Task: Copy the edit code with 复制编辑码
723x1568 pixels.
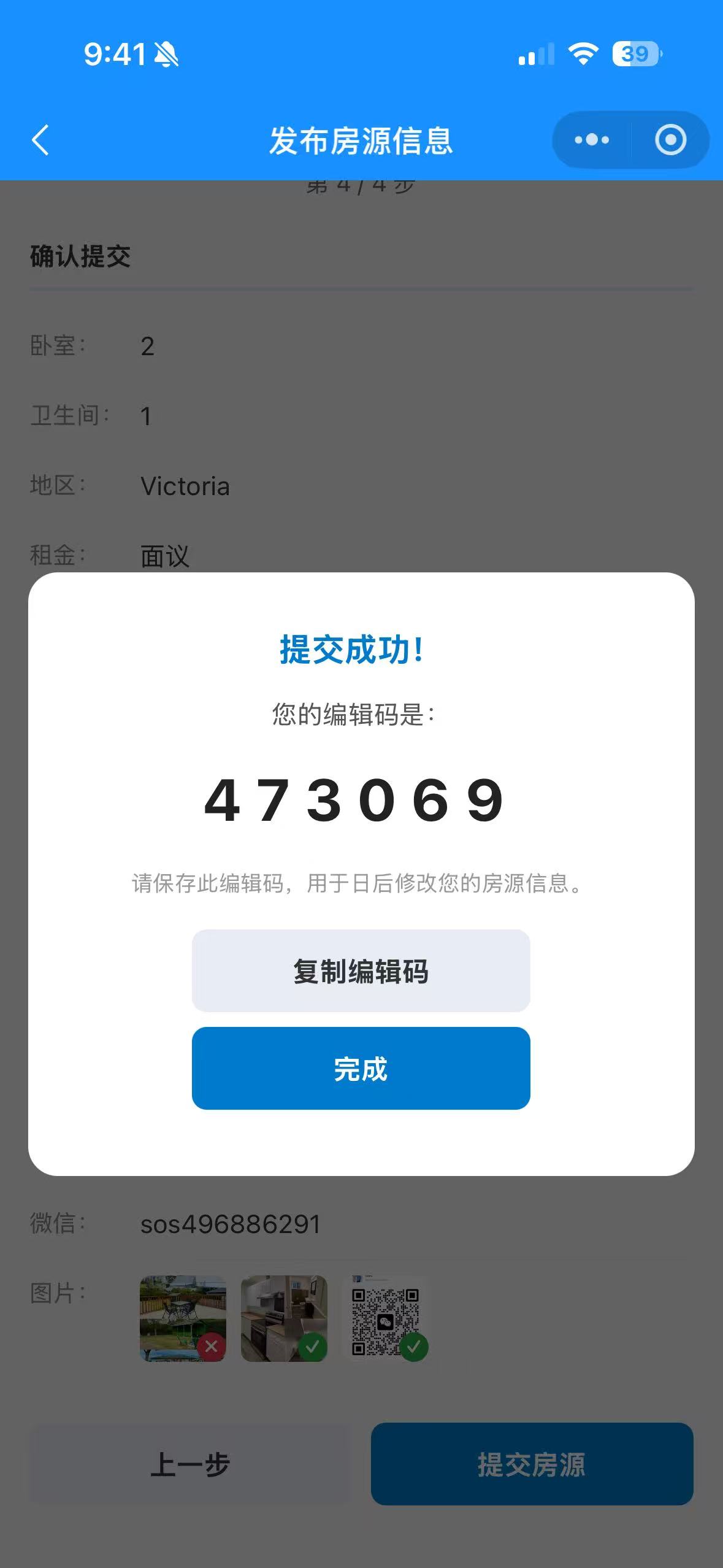Action: coord(361,970)
